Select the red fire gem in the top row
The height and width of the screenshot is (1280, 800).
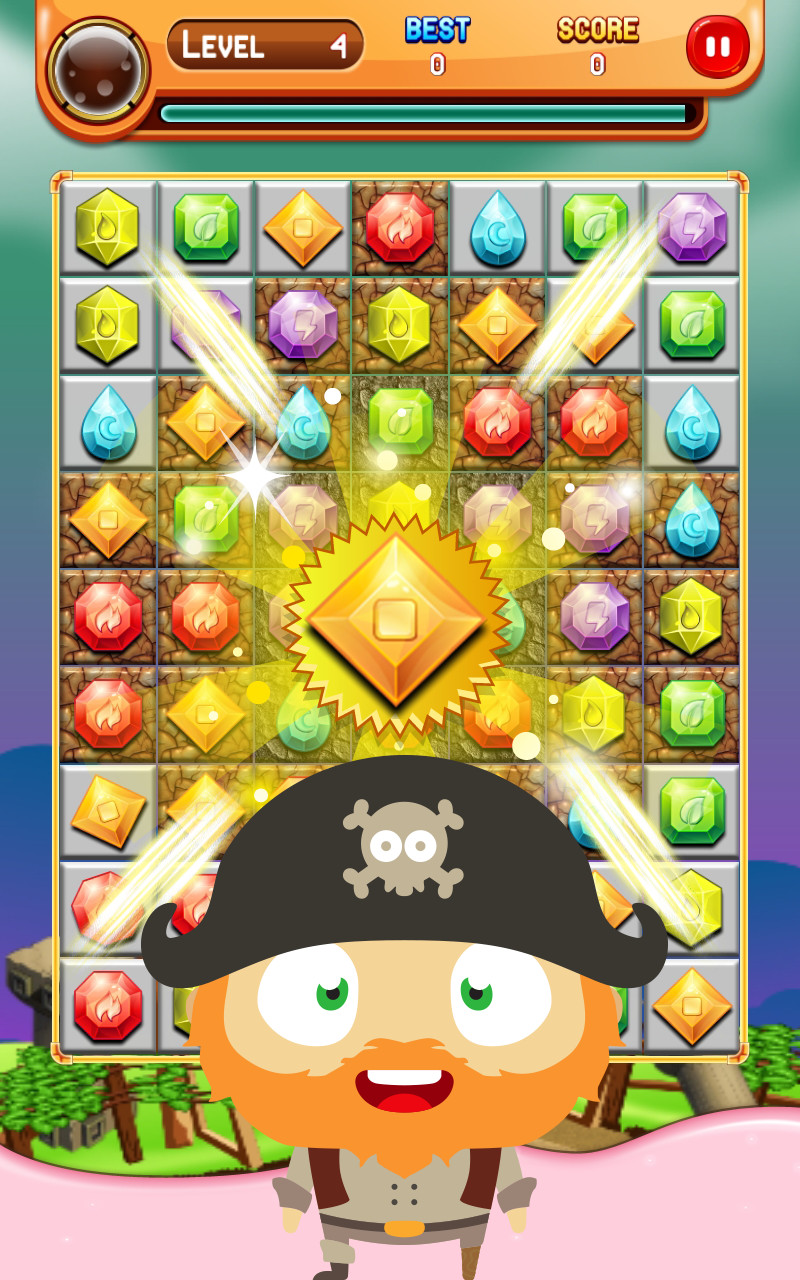tap(400, 227)
